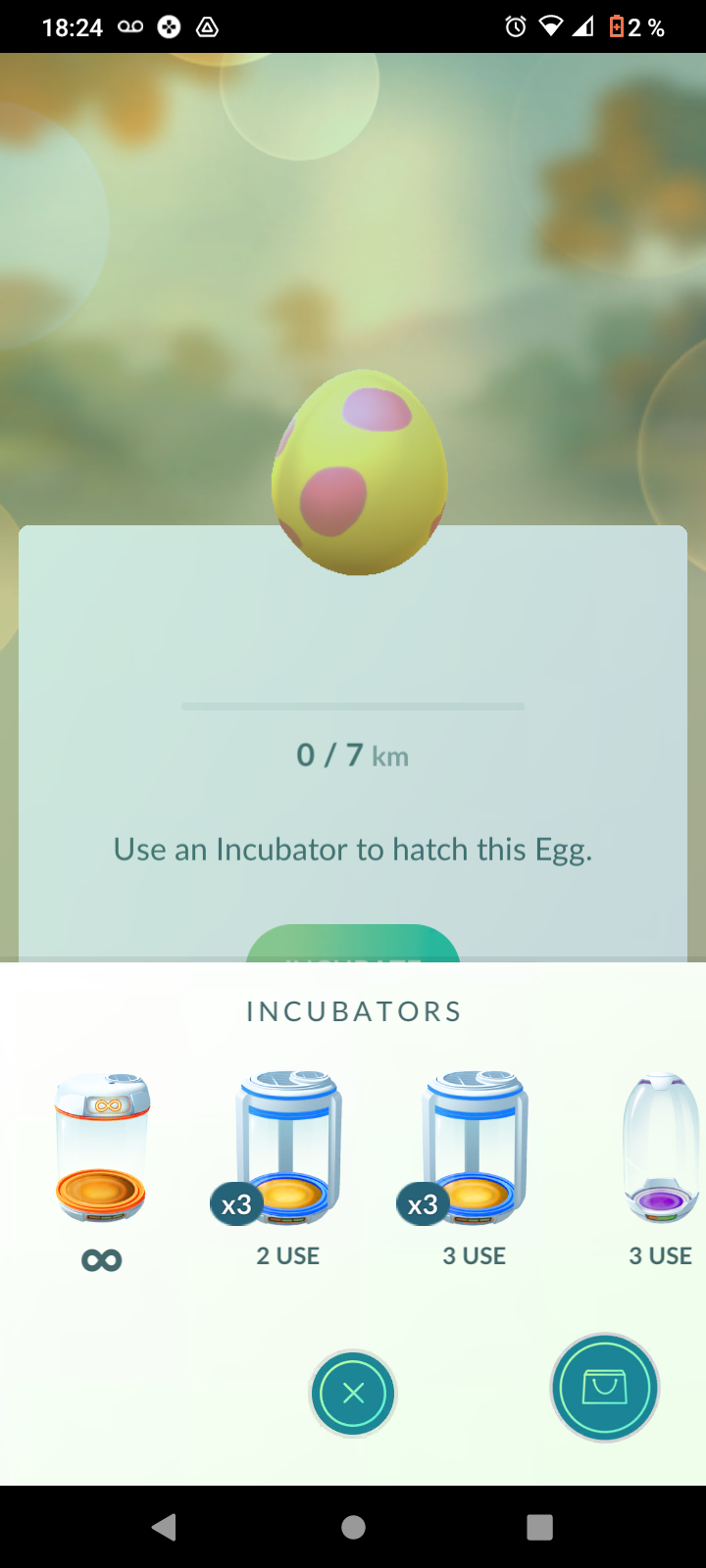706x1568 pixels.
Task: Pick the blue incubator with 3 USE
Action: point(475,1149)
